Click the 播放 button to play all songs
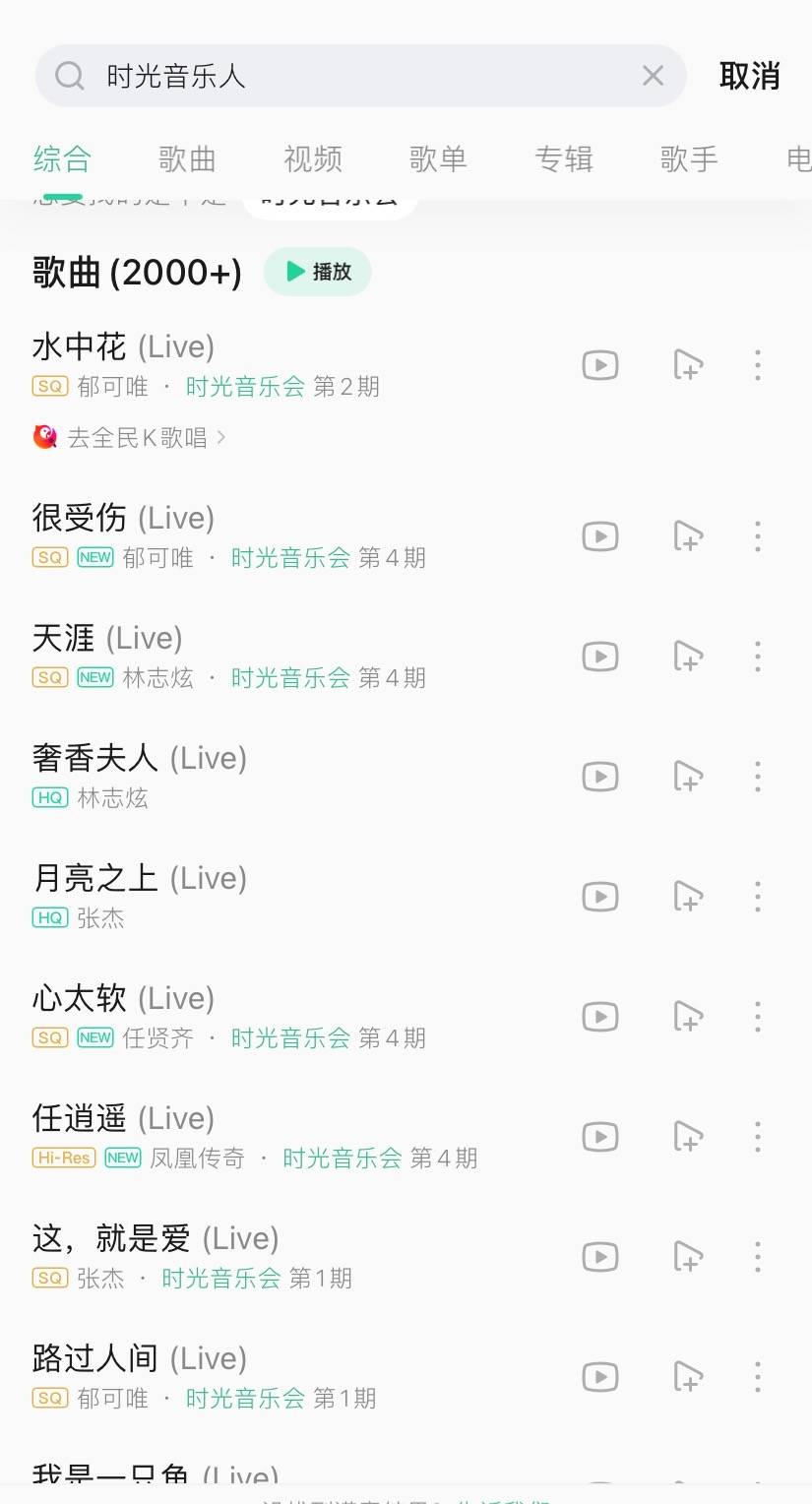 tap(317, 273)
